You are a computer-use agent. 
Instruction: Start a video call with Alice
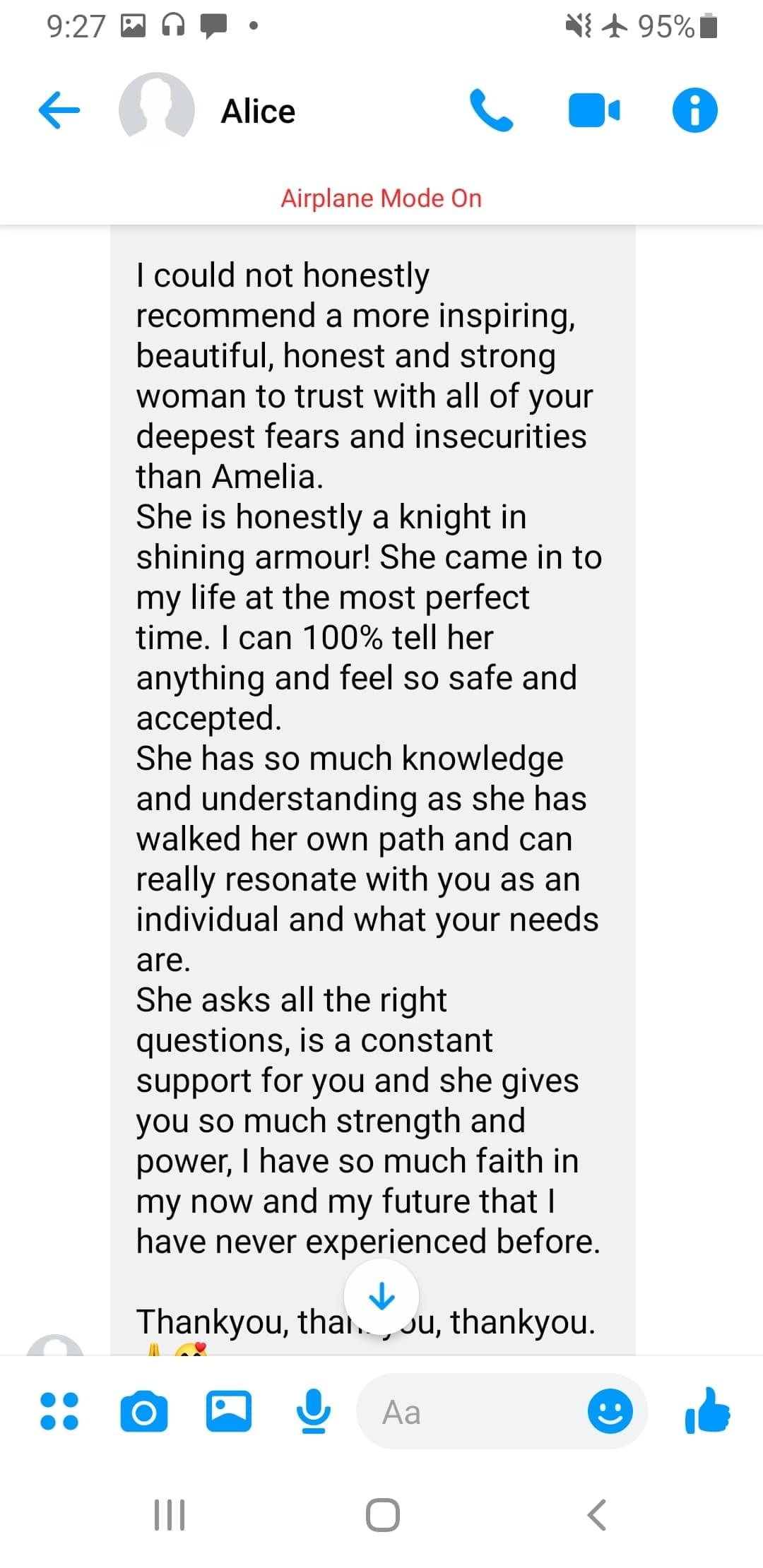coord(594,111)
